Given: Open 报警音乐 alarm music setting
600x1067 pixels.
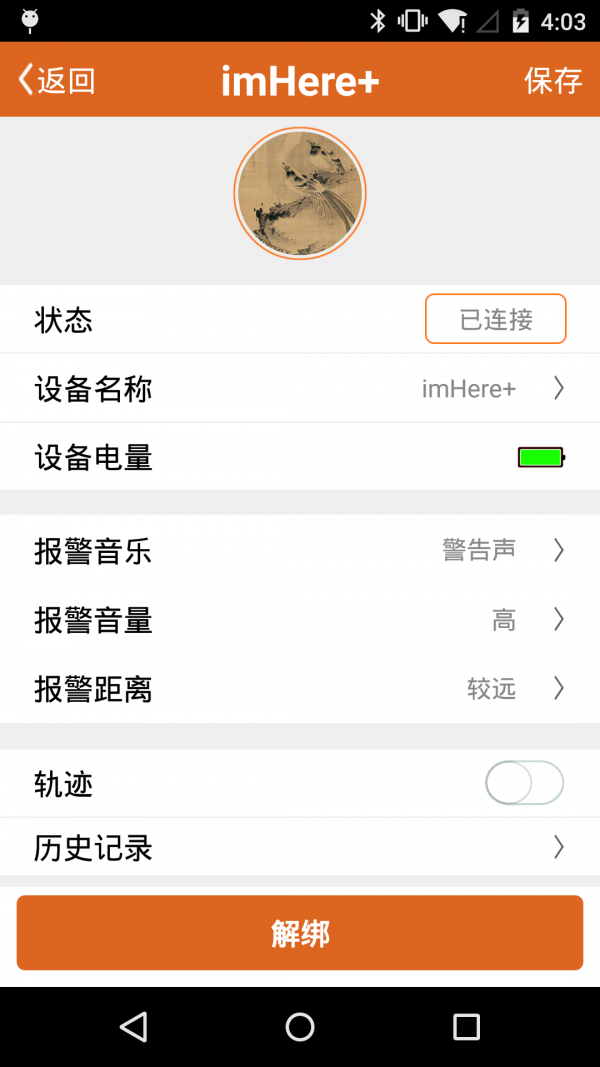Looking at the screenshot, I should click(x=300, y=550).
